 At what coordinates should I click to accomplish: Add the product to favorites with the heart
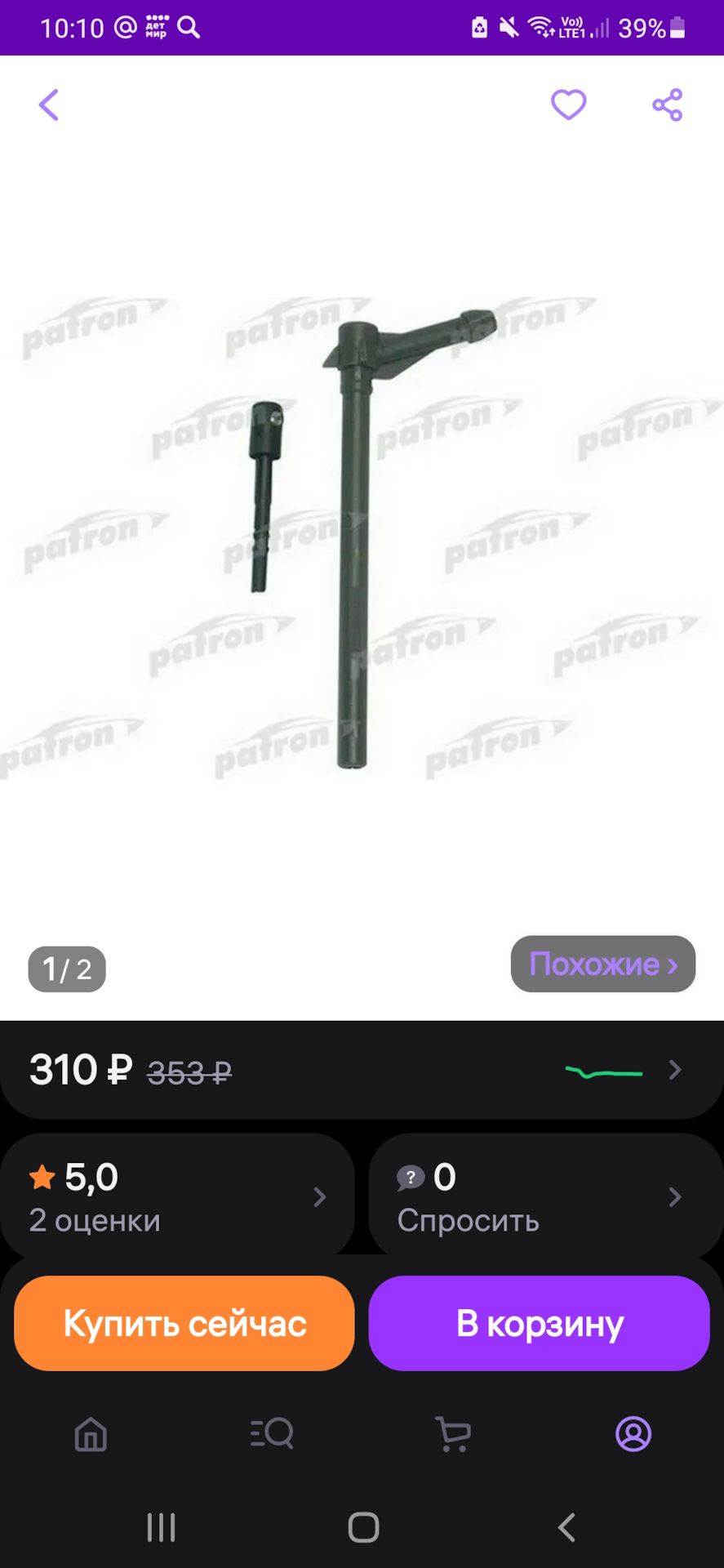pos(568,105)
